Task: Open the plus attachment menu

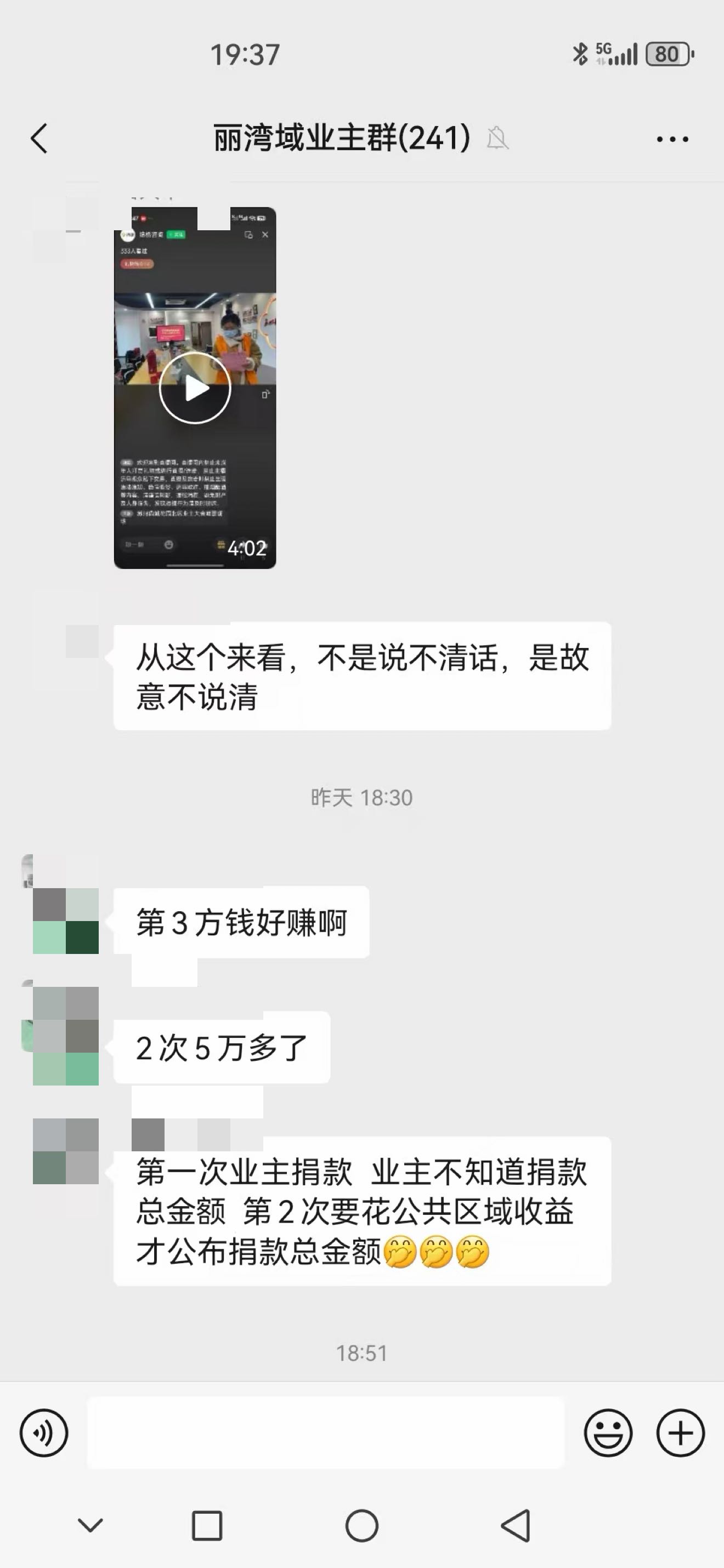Action: click(x=680, y=1433)
